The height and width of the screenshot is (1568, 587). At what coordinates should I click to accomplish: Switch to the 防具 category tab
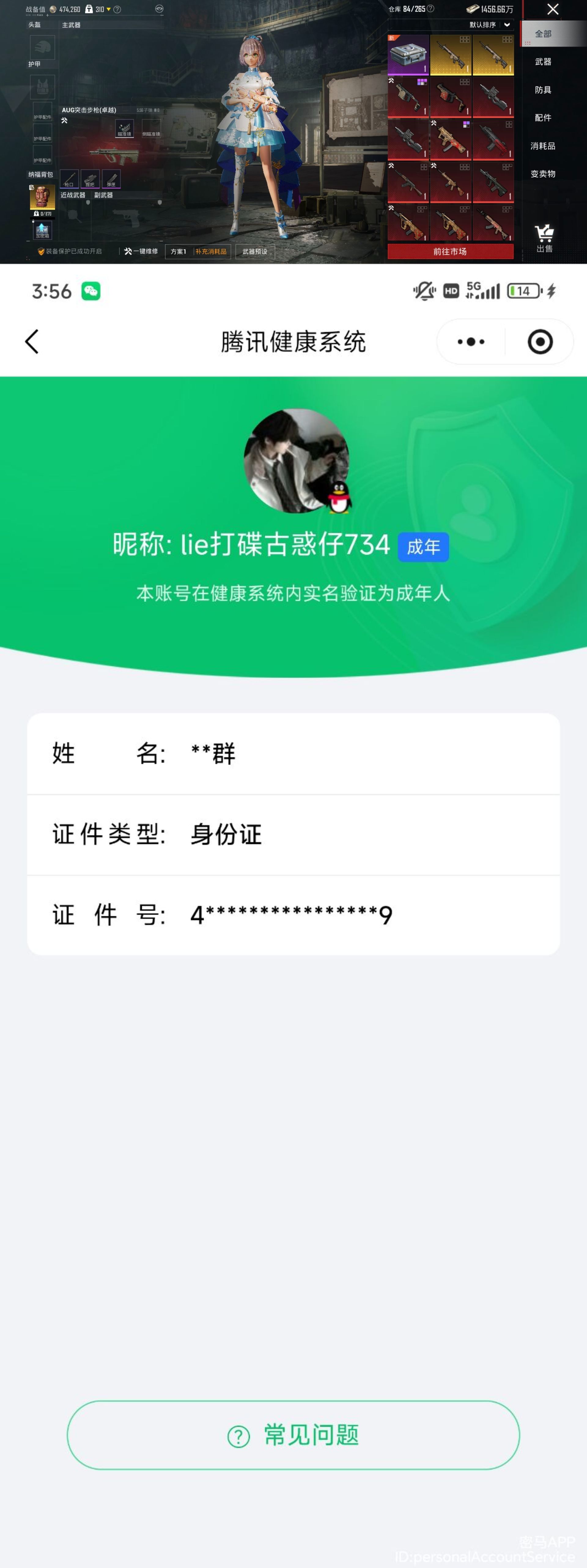544,89
